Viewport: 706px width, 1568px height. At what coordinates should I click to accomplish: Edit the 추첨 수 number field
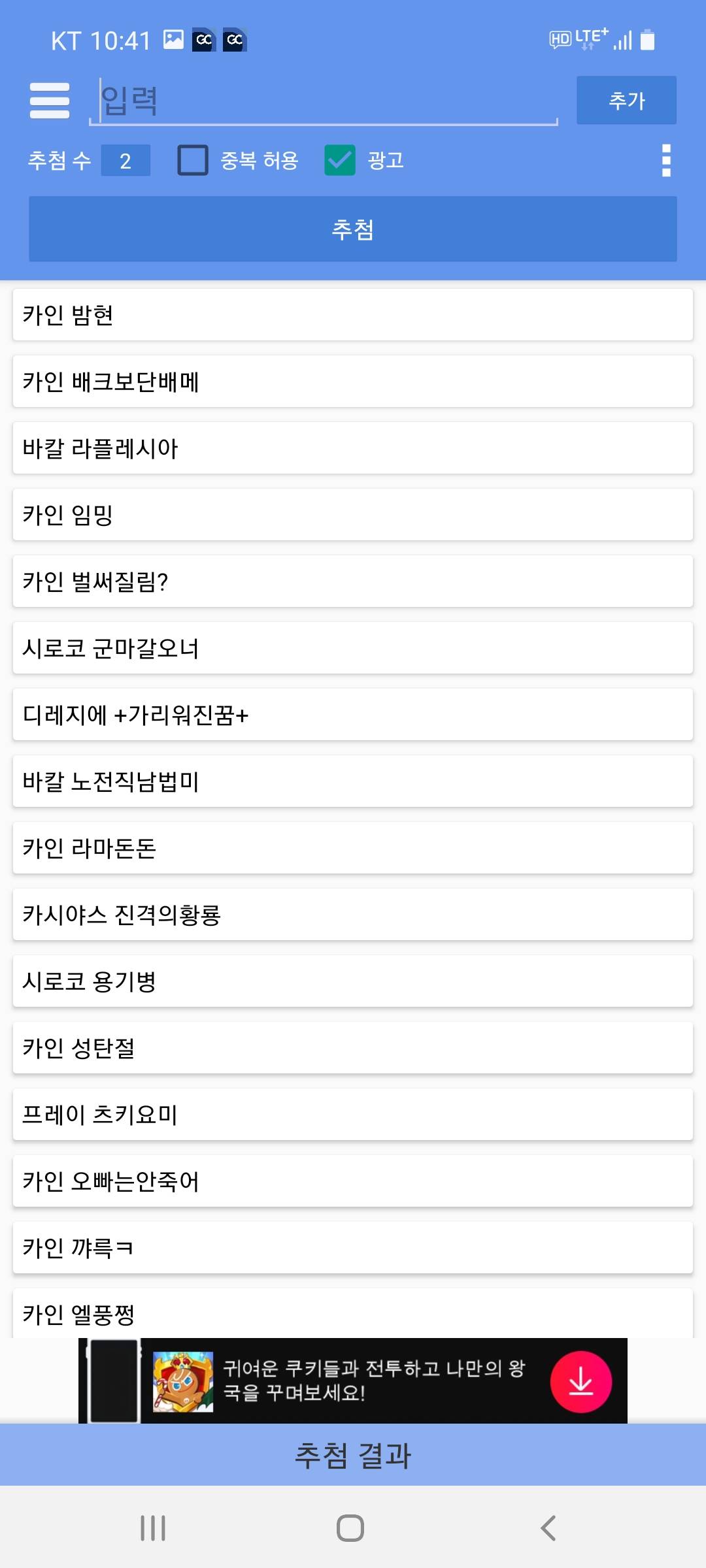[x=126, y=160]
